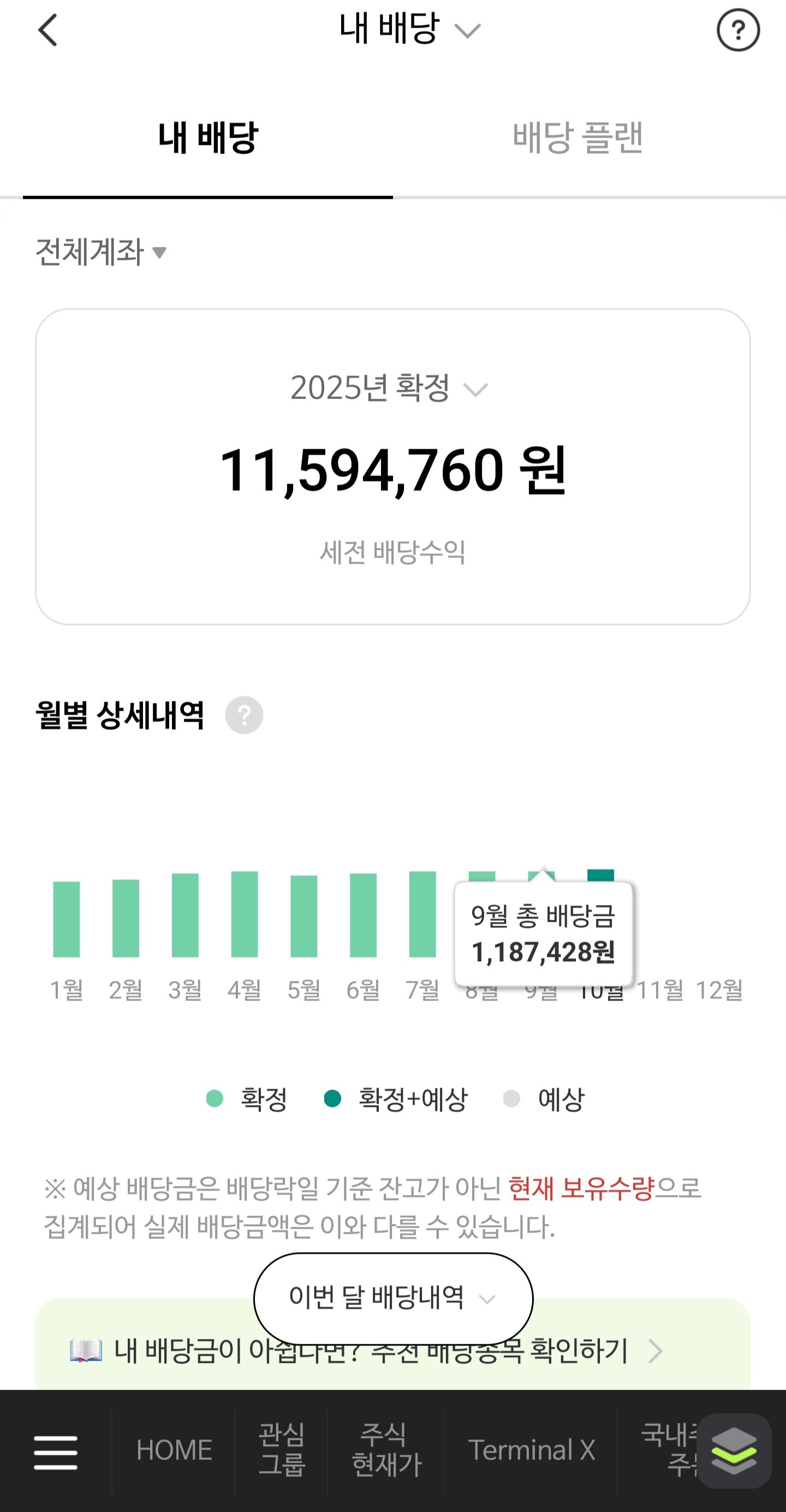Go to HOME in the bottom bar

(x=174, y=1450)
